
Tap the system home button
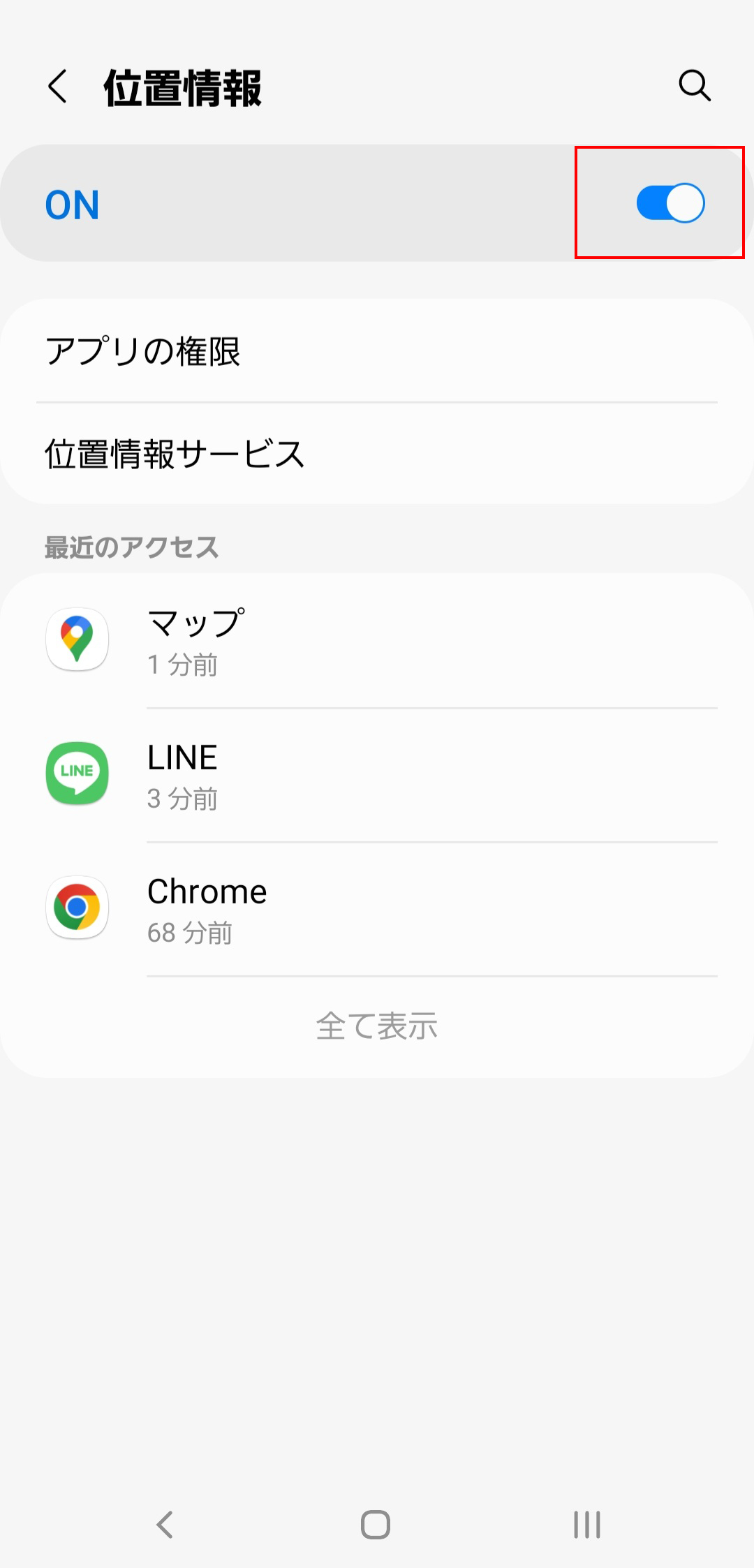click(x=376, y=1525)
